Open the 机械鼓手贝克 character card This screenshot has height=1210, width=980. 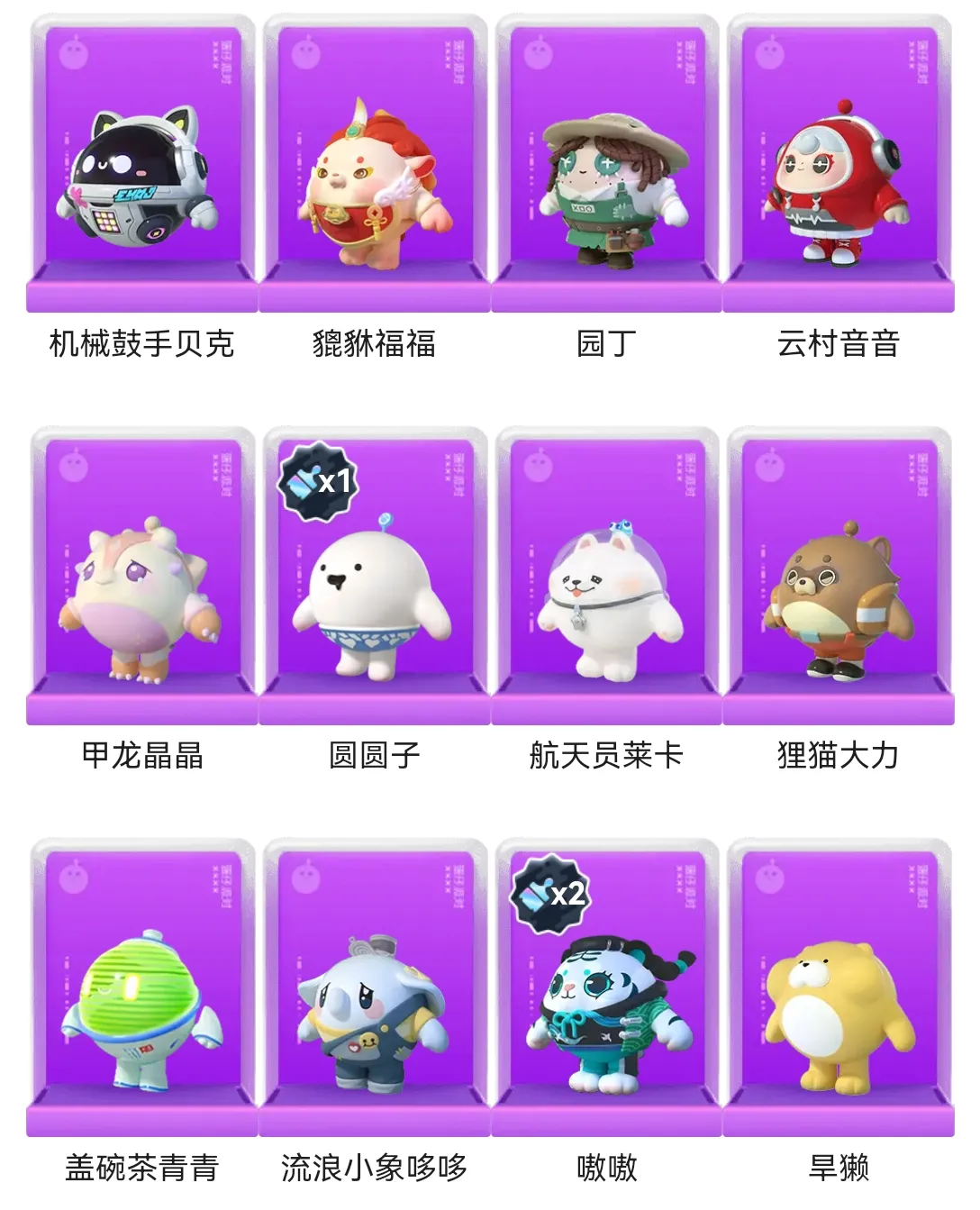(x=142, y=180)
